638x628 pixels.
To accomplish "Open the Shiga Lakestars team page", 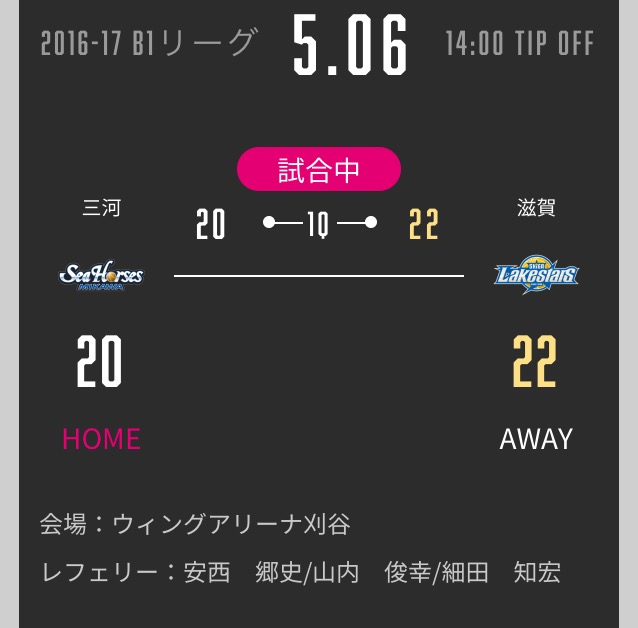I will [536, 274].
